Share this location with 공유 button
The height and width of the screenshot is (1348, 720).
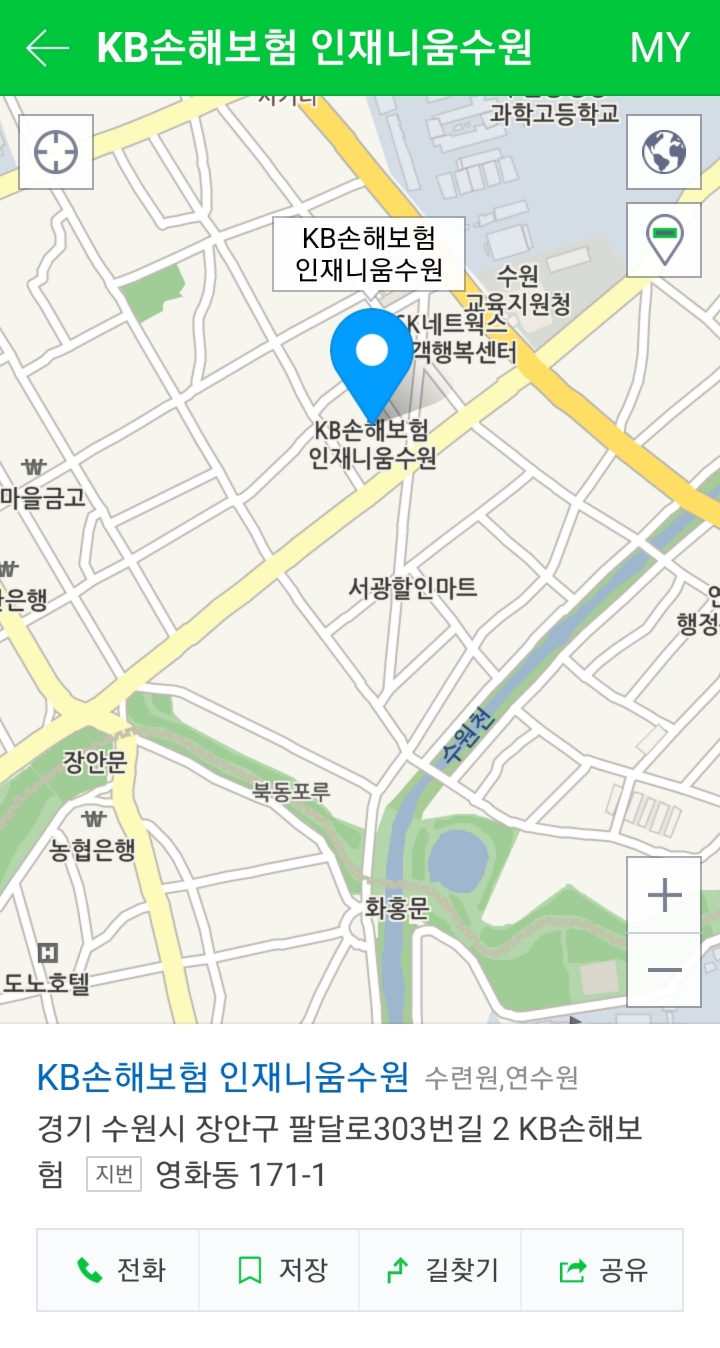pos(602,1270)
